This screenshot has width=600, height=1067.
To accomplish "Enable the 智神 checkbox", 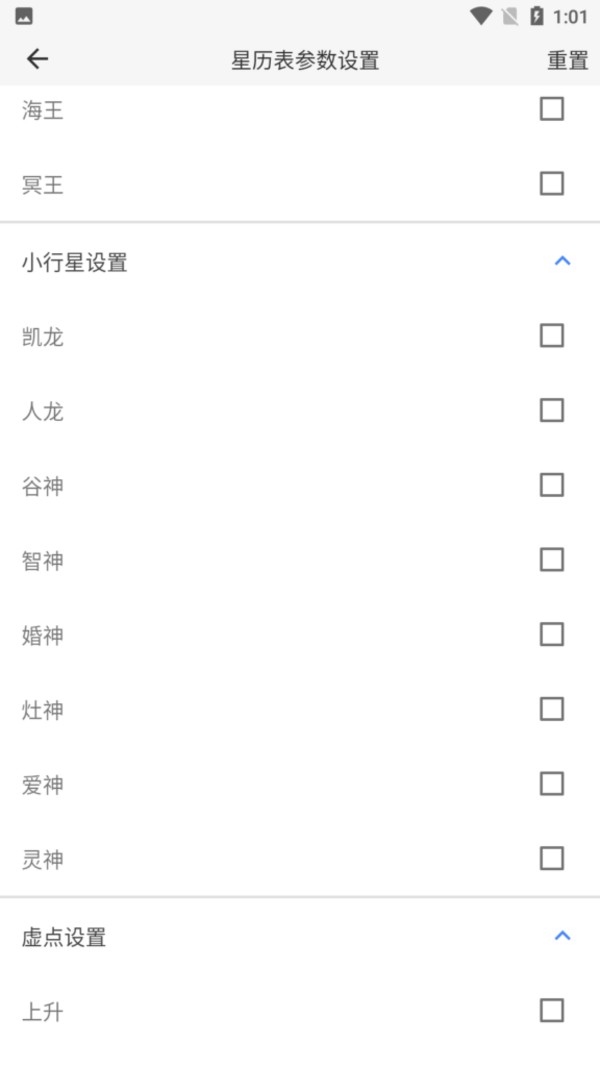I will 551,560.
